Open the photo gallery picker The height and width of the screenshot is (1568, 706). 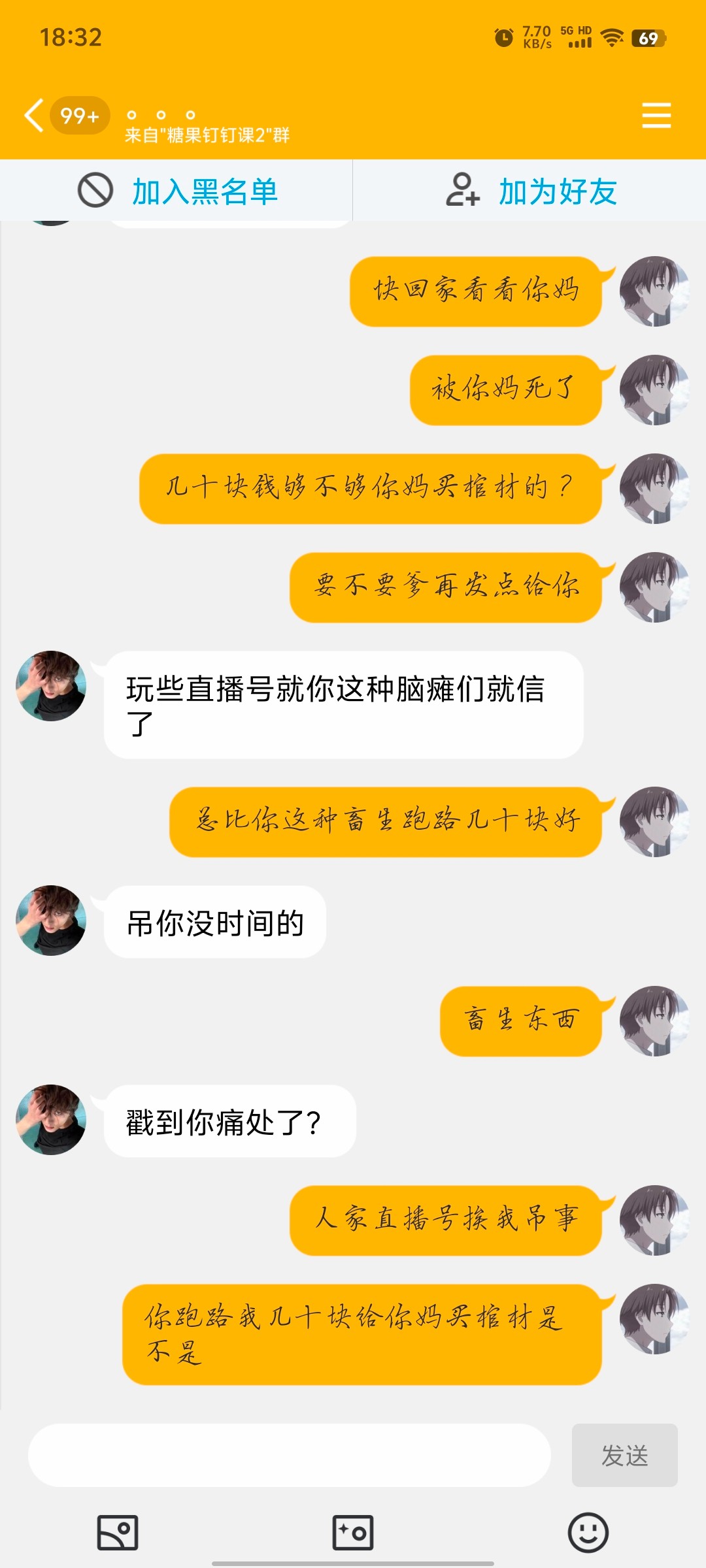[118, 1533]
